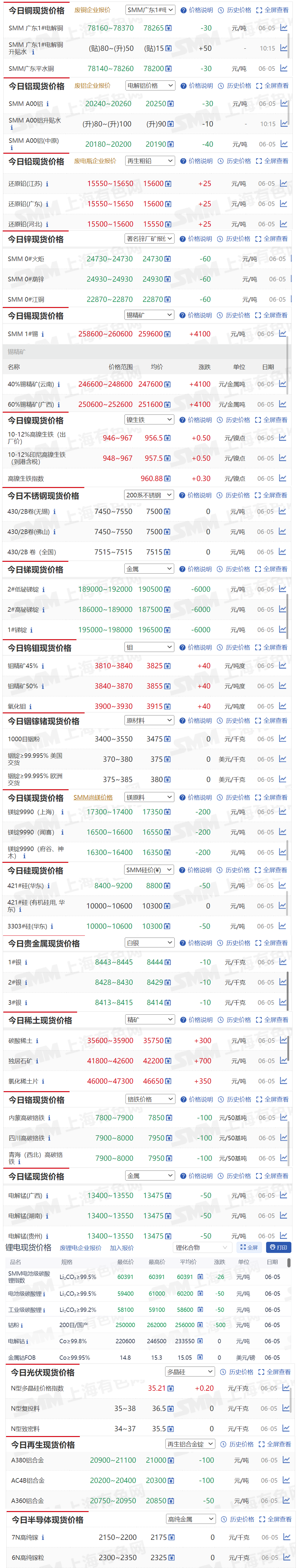Open 加入报价 link in 锂电现货价格
Screen dimensions: 297x1568
[x=122, y=1248]
